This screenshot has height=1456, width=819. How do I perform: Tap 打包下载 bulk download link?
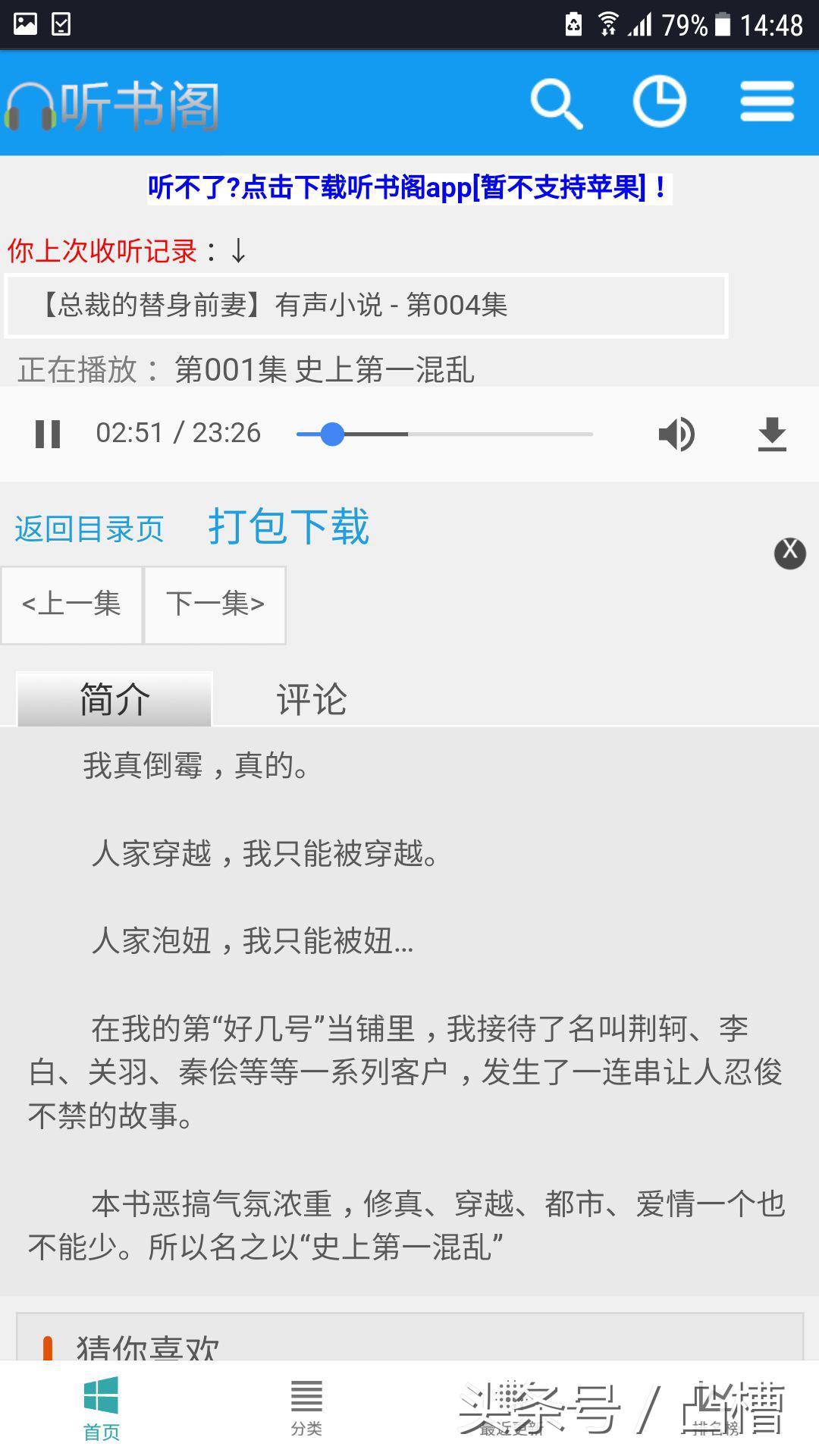288,526
